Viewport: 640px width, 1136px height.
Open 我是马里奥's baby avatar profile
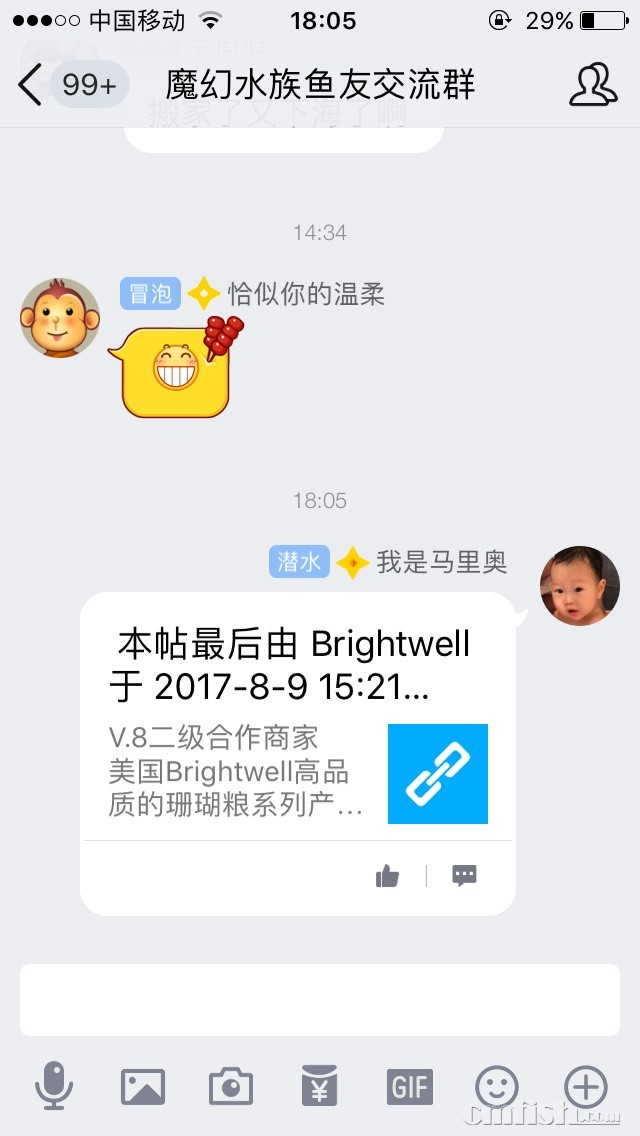point(580,586)
